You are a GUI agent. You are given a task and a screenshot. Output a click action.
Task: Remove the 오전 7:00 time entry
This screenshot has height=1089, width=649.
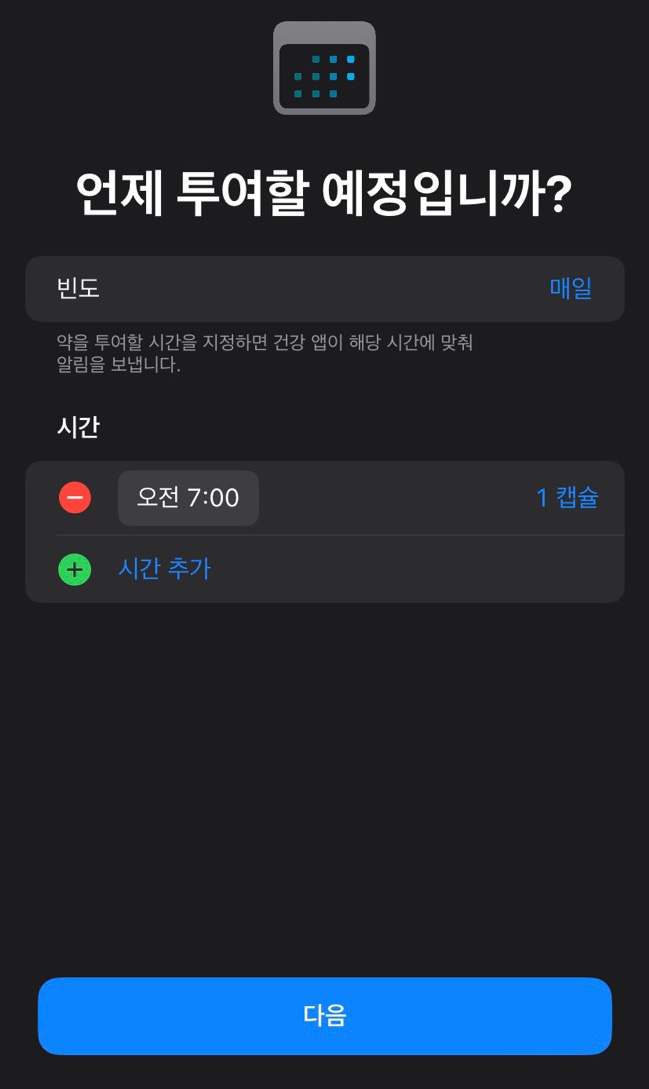pyautogui.click(x=75, y=497)
